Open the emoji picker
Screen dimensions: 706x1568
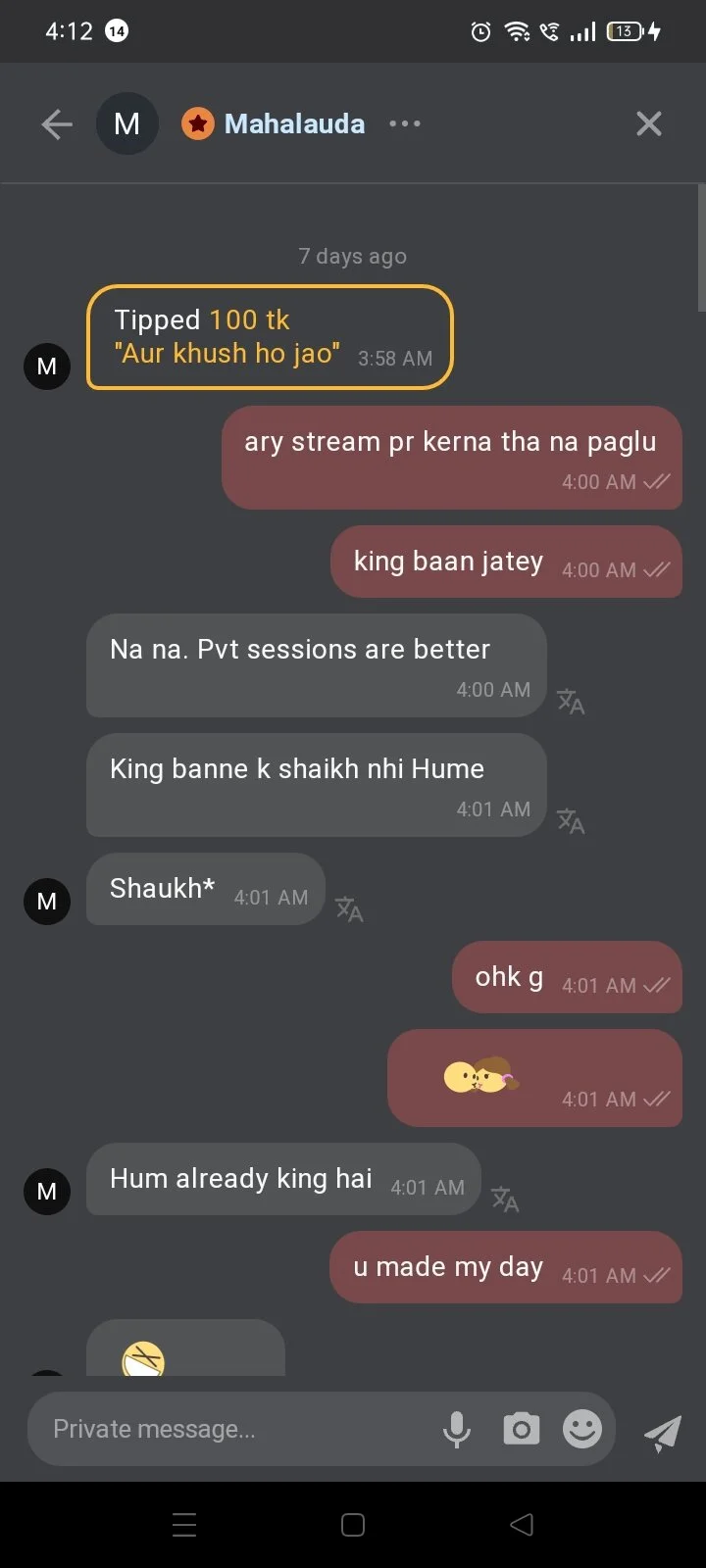click(582, 1430)
